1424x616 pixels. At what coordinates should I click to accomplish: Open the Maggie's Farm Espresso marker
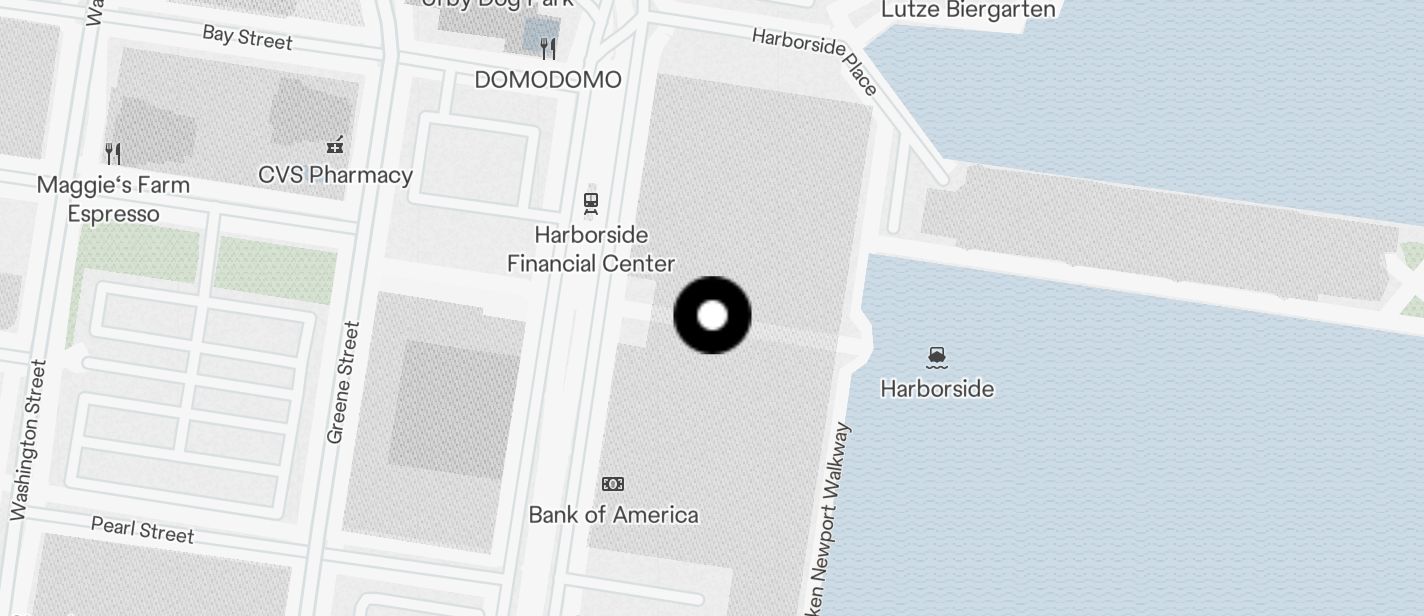[x=113, y=154]
